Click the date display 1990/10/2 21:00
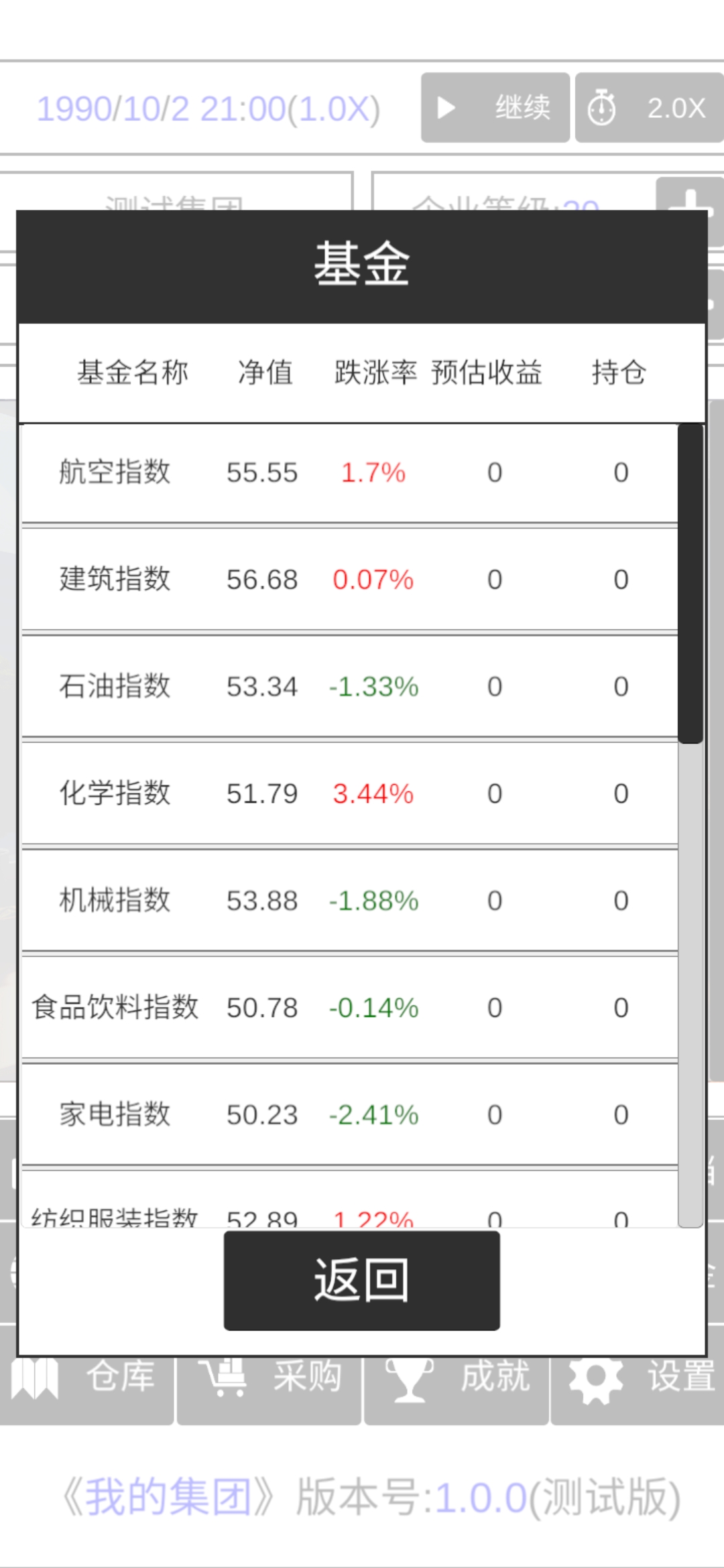This screenshot has height=1568, width=724. click(x=208, y=107)
